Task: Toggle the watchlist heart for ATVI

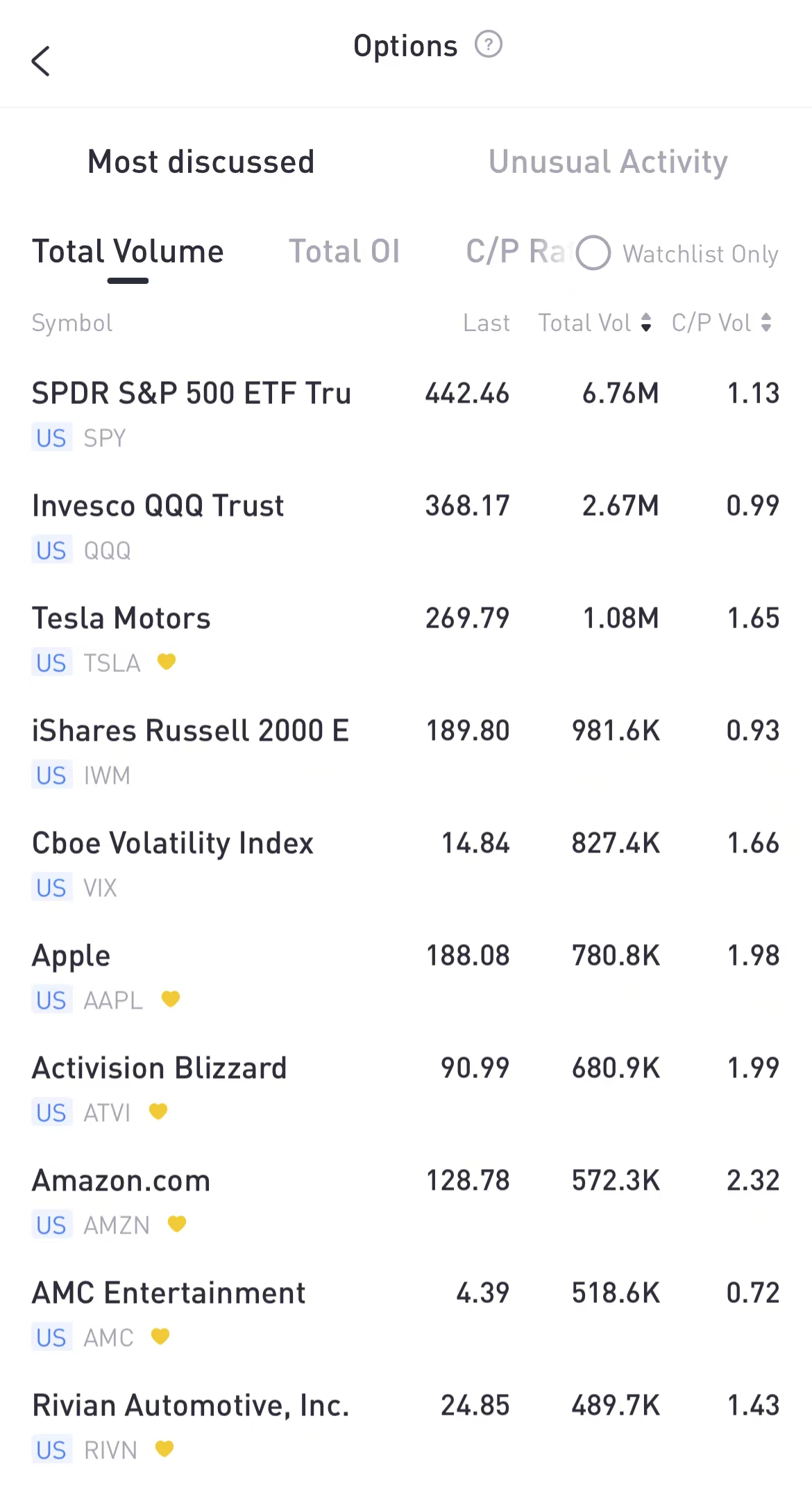Action: tap(158, 1111)
